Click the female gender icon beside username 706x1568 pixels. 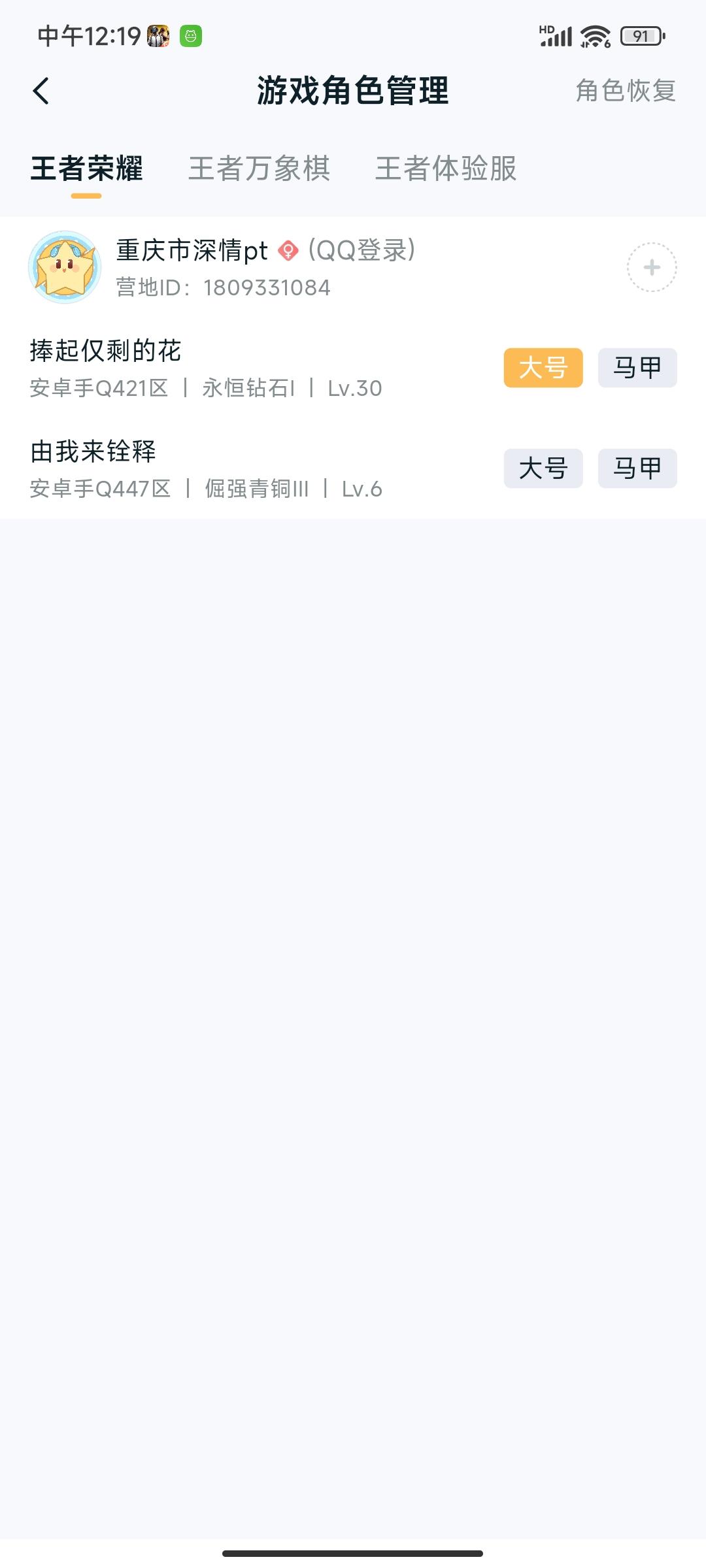pyautogui.click(x=286, y=251)
